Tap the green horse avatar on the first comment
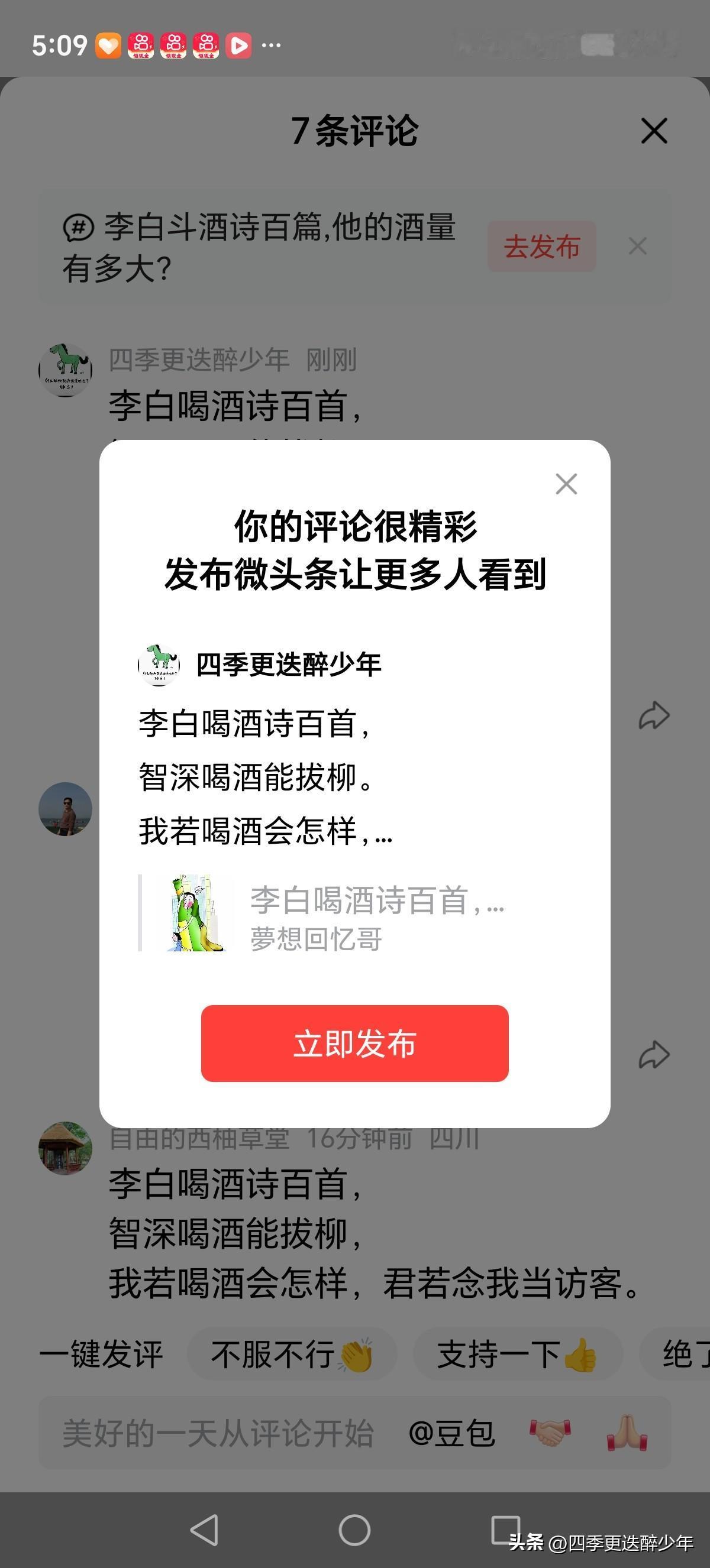This screenshot has height=1568, width=710. click(x=65, y=370)
